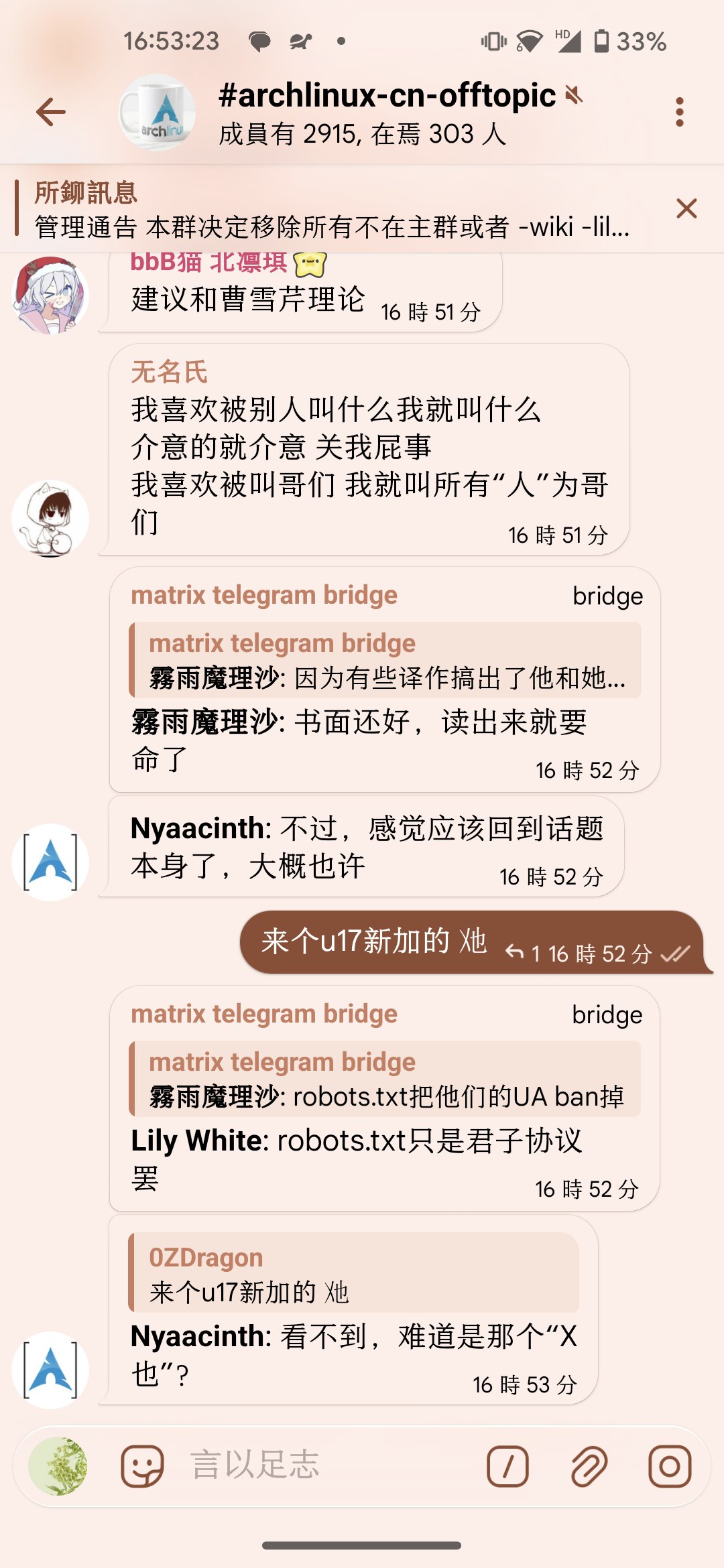This screenshot has width=724, height=1568.
Task: Jump to quoted 因为有些译作搞出了他和她 message
Action: (385, 661)
